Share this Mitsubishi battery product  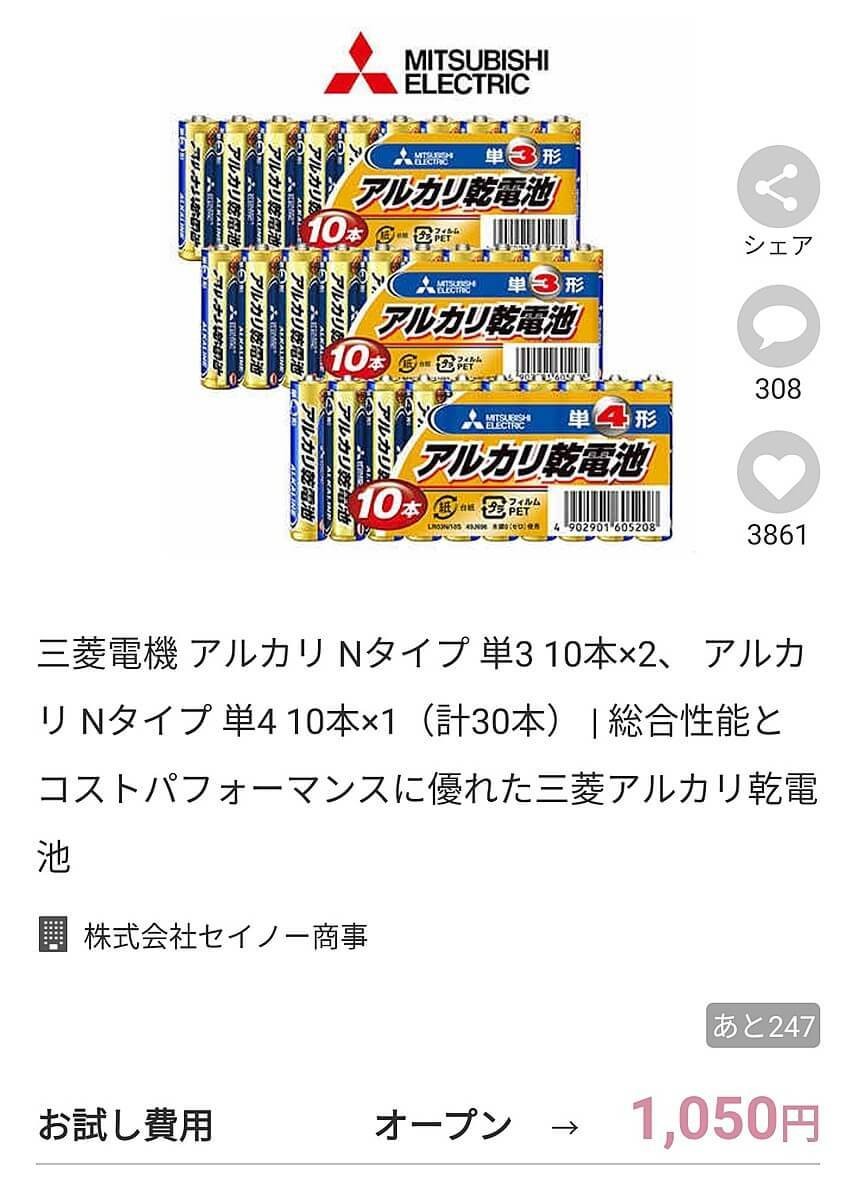click(778, 187)
